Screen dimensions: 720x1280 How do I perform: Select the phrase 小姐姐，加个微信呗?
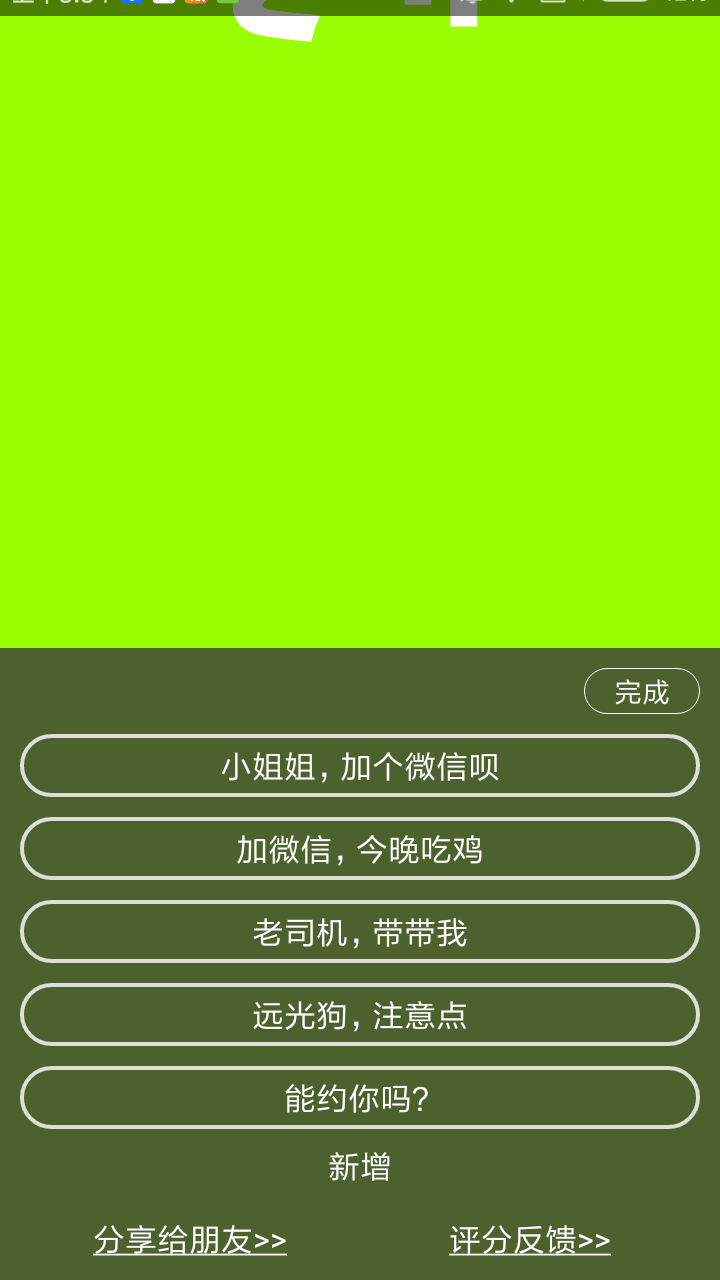[359, 766]
